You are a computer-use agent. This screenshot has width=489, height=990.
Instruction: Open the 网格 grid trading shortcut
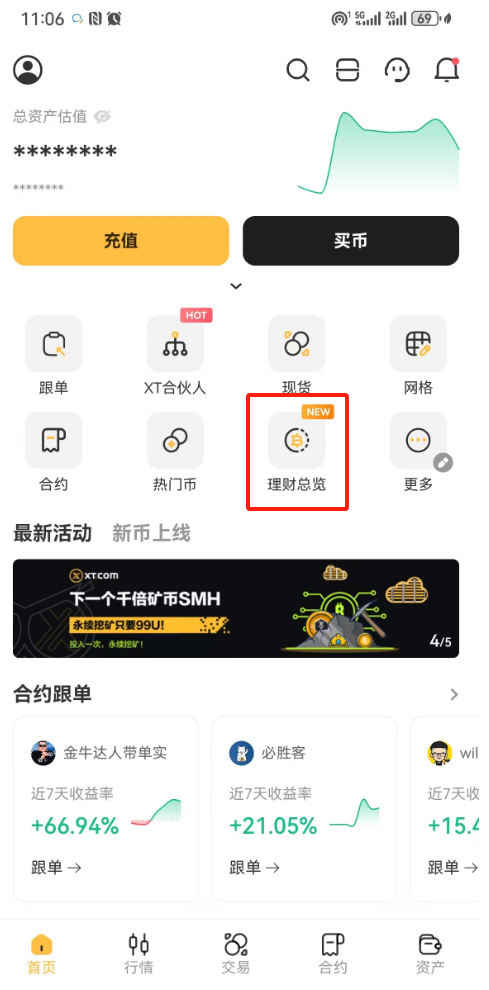(x=418, y=356)
